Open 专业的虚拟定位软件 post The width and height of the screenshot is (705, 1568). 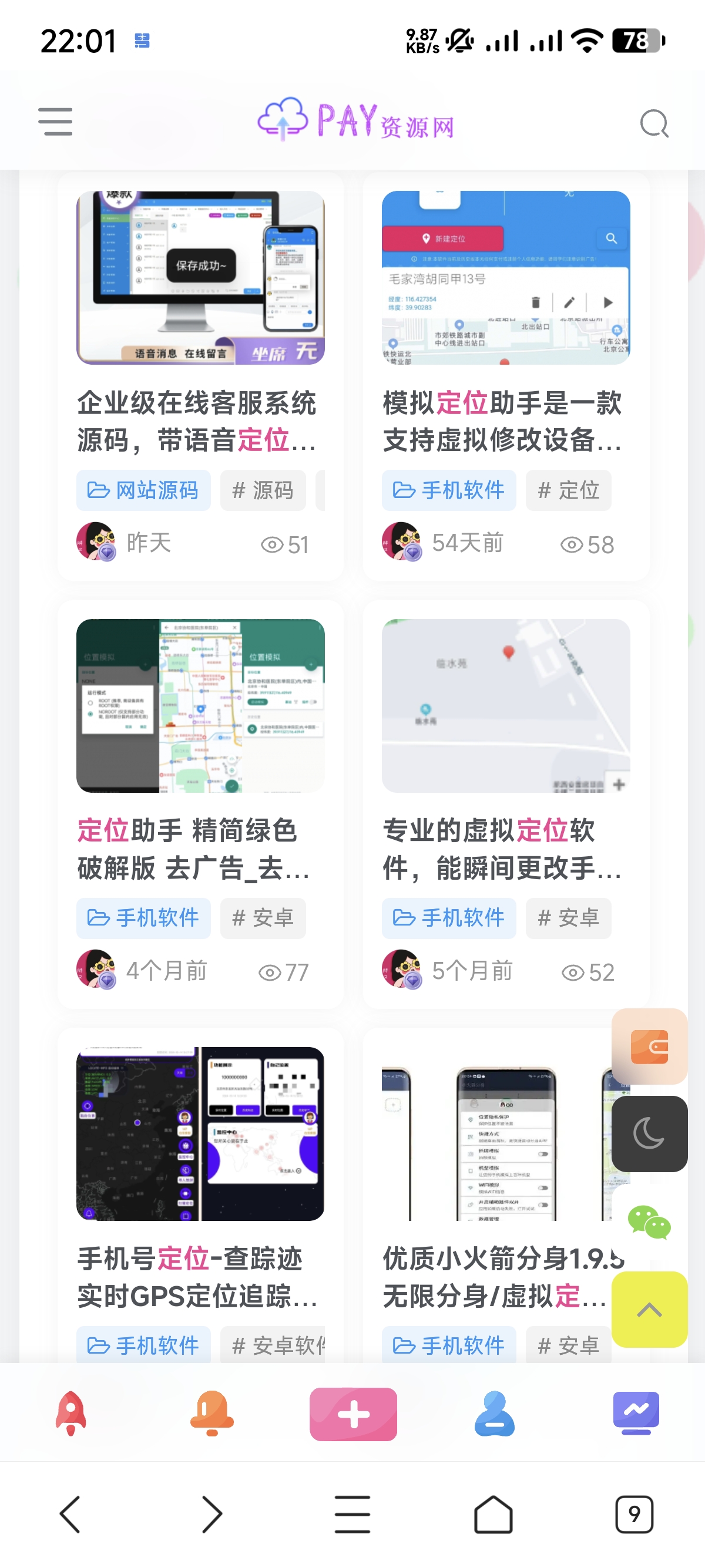(502, 849)
